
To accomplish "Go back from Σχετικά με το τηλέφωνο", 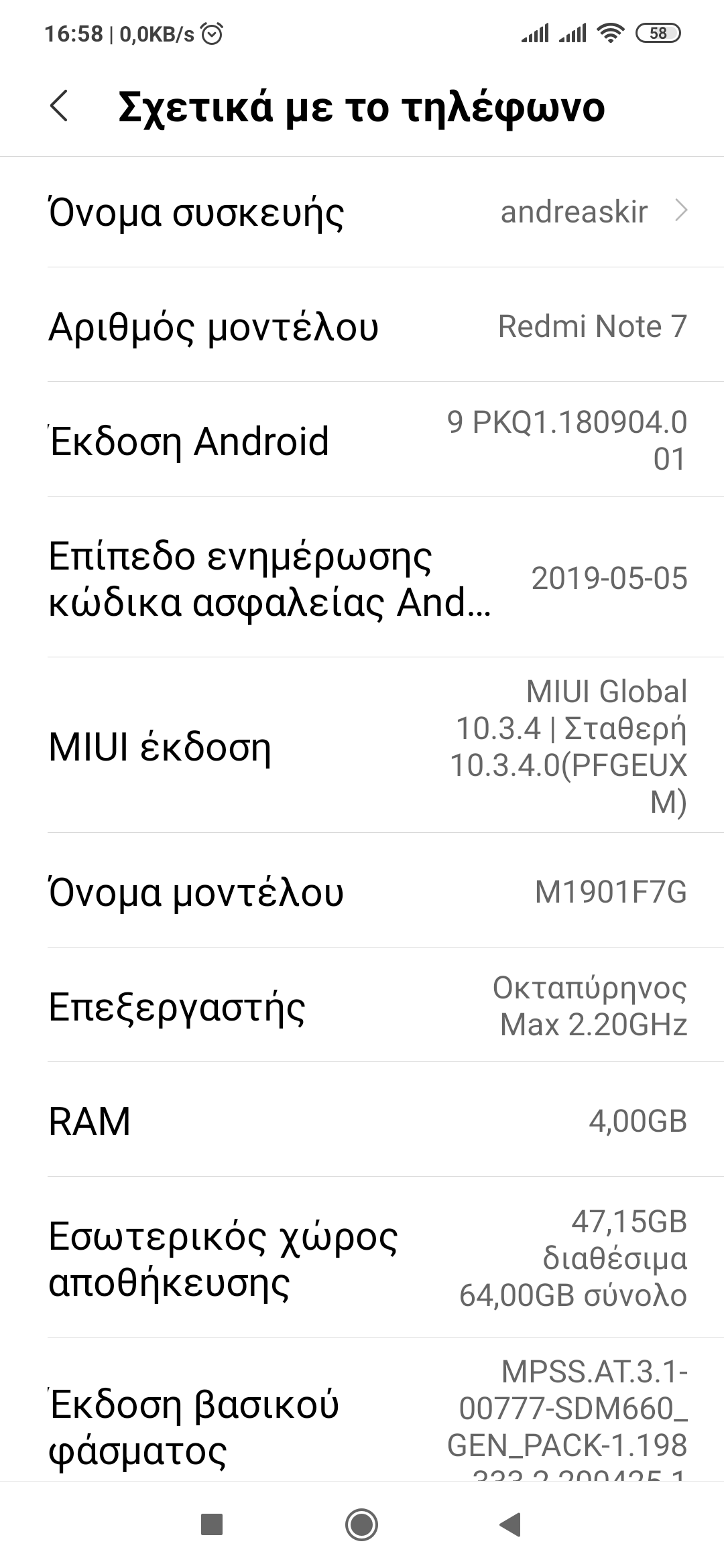I will coord(60,107).
